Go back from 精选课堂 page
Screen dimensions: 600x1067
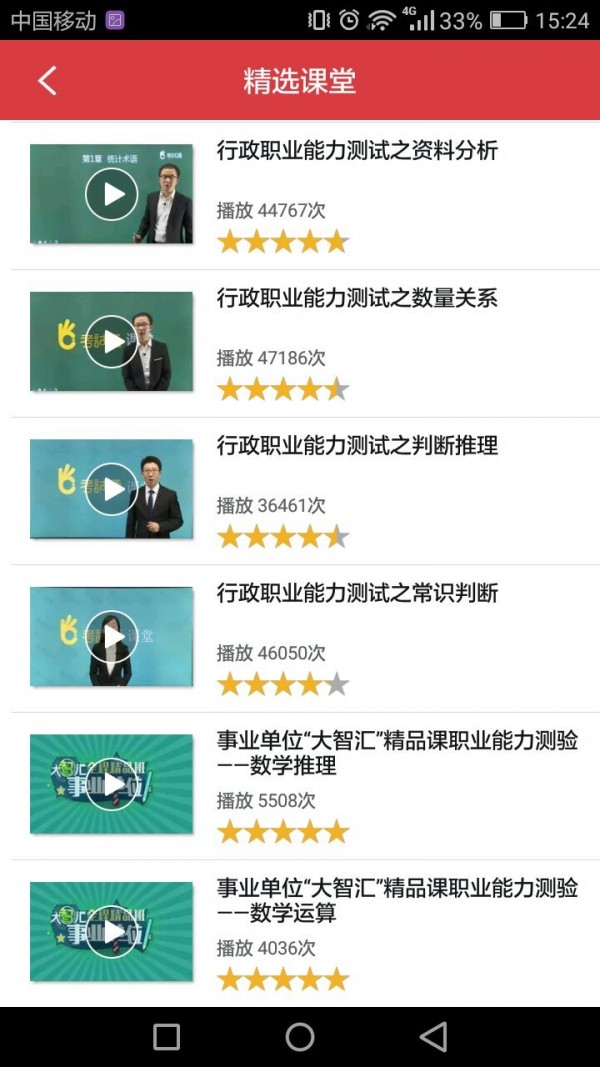click(x=47, y=81)
